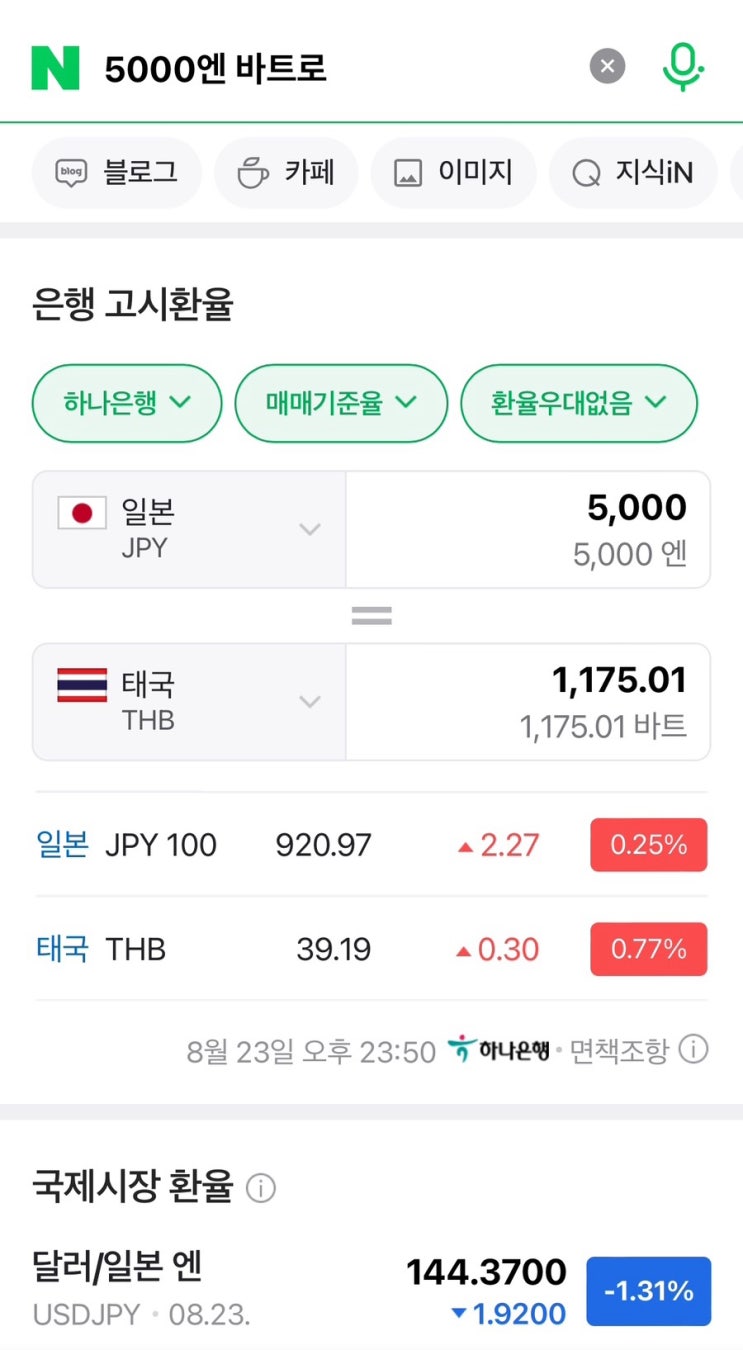Open the Naver home logo
The height and width of the screenshot is (1350, 743).
click(x=55, y=68)
